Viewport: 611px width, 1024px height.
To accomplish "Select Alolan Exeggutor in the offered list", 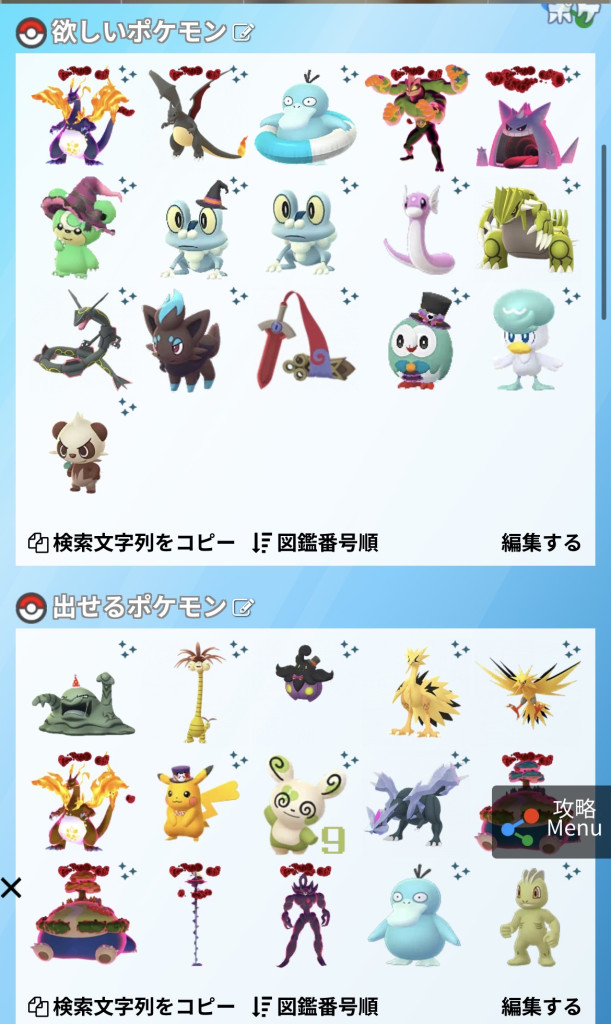I will (198, 693).
